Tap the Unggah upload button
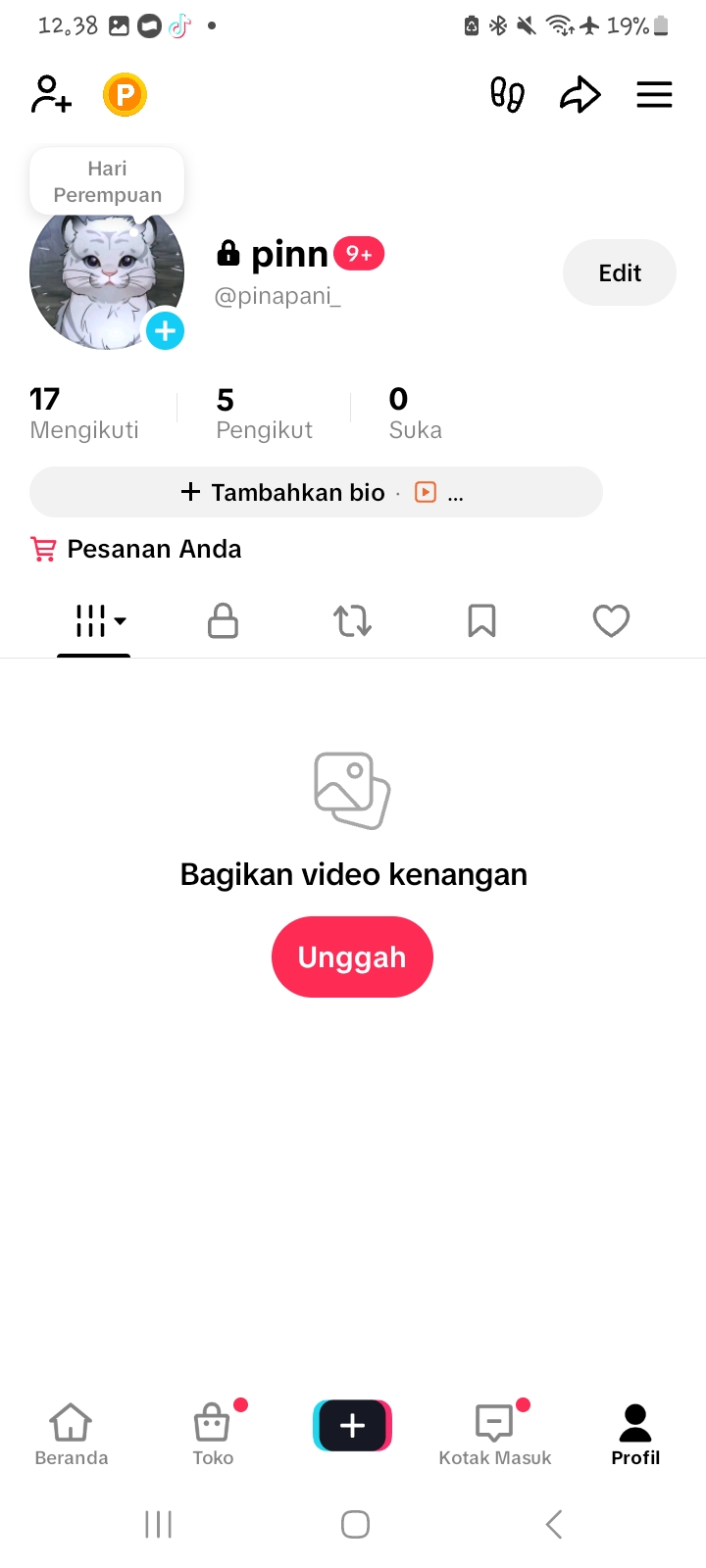This screenshot has height=1568, width=706. pyautogui.click(x=352, y=956)
